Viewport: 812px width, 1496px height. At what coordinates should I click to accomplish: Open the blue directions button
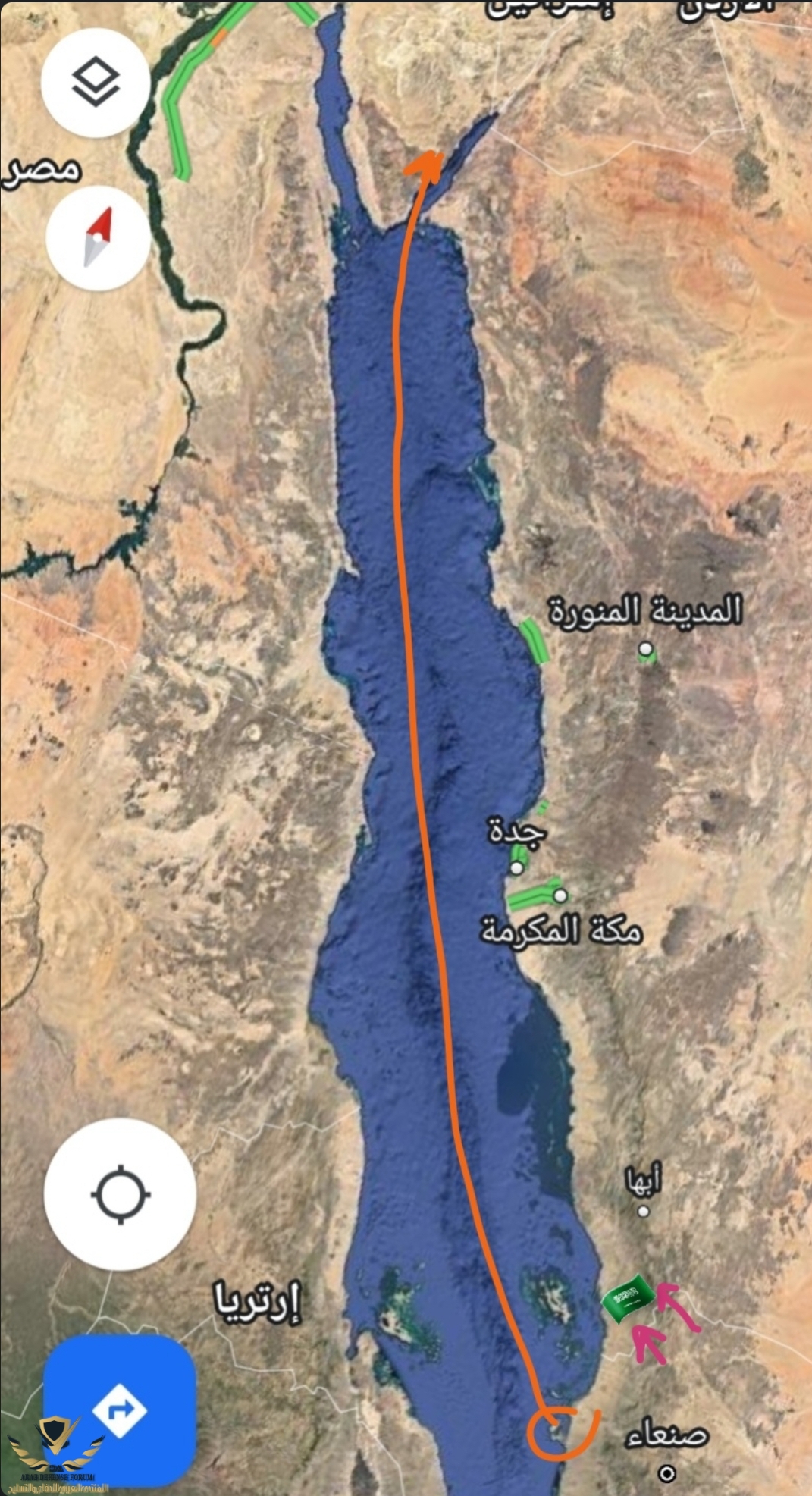pyautogui.click(x=120, y=1409)
